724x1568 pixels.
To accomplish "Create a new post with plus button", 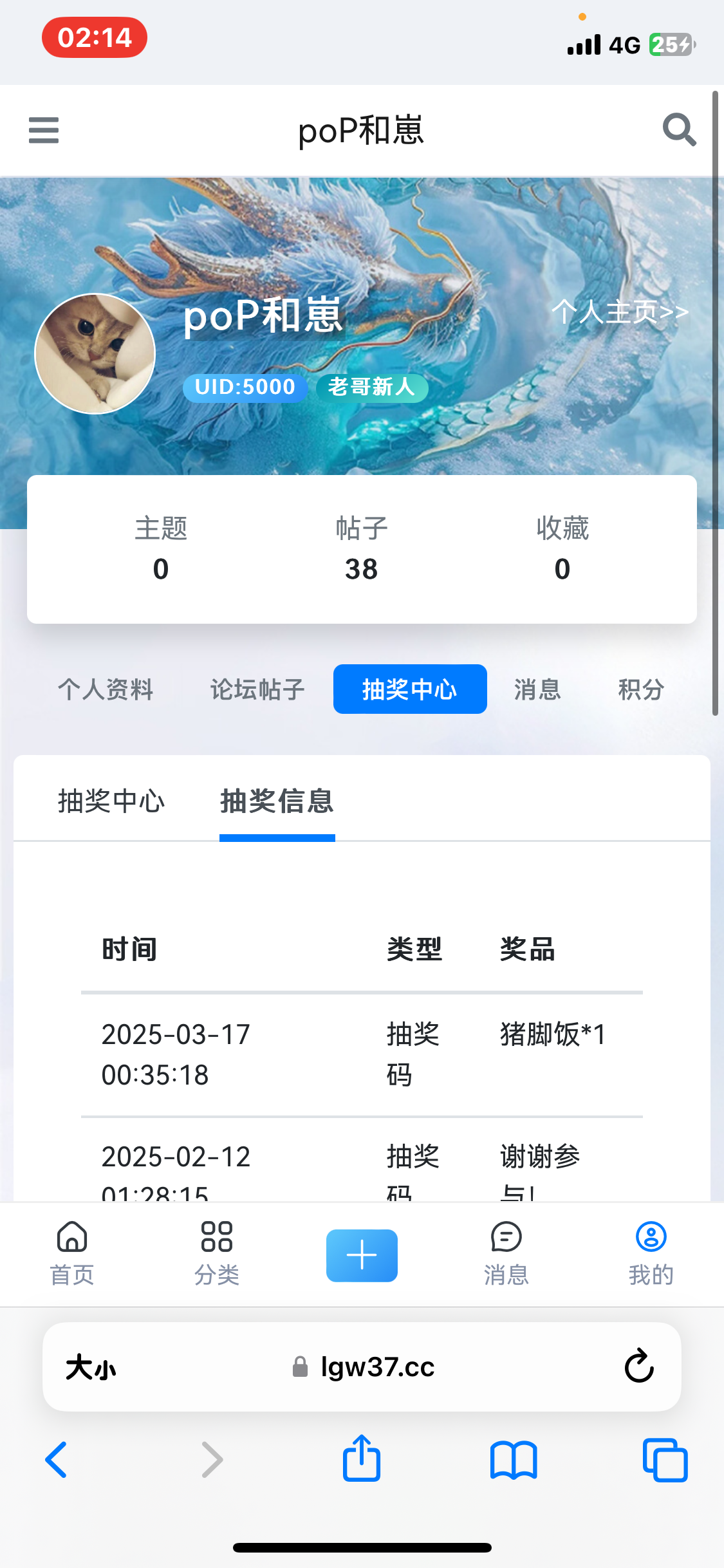I will pos(362,1255).
